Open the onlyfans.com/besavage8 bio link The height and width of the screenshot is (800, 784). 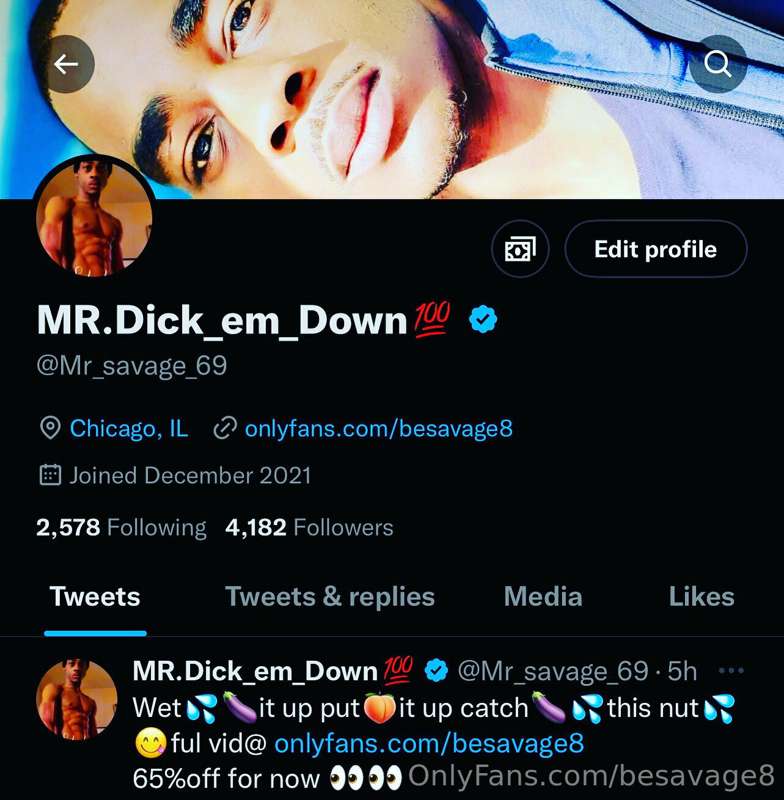coord(378,429)
